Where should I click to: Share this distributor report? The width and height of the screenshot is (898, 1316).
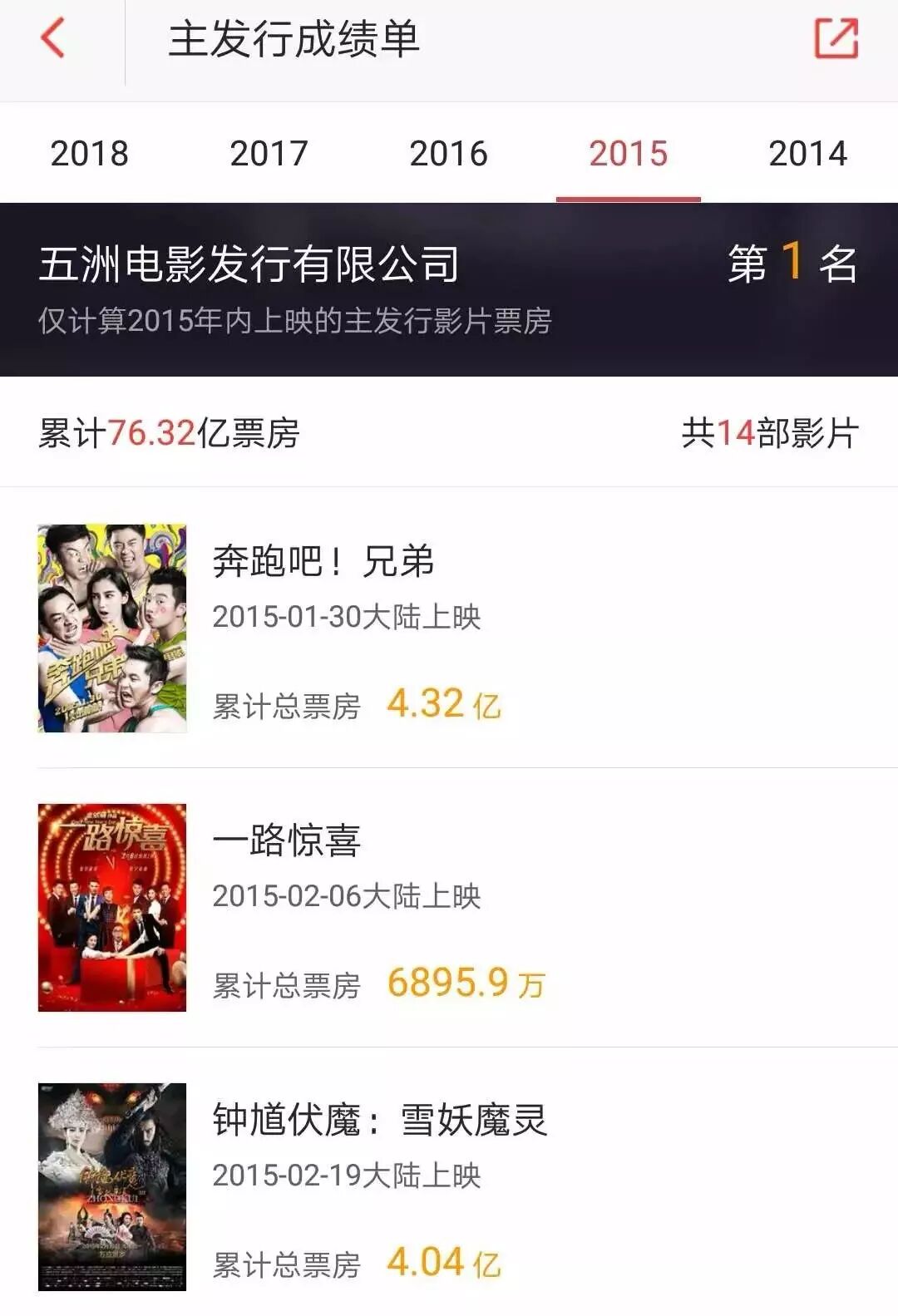tap(836, 39)
